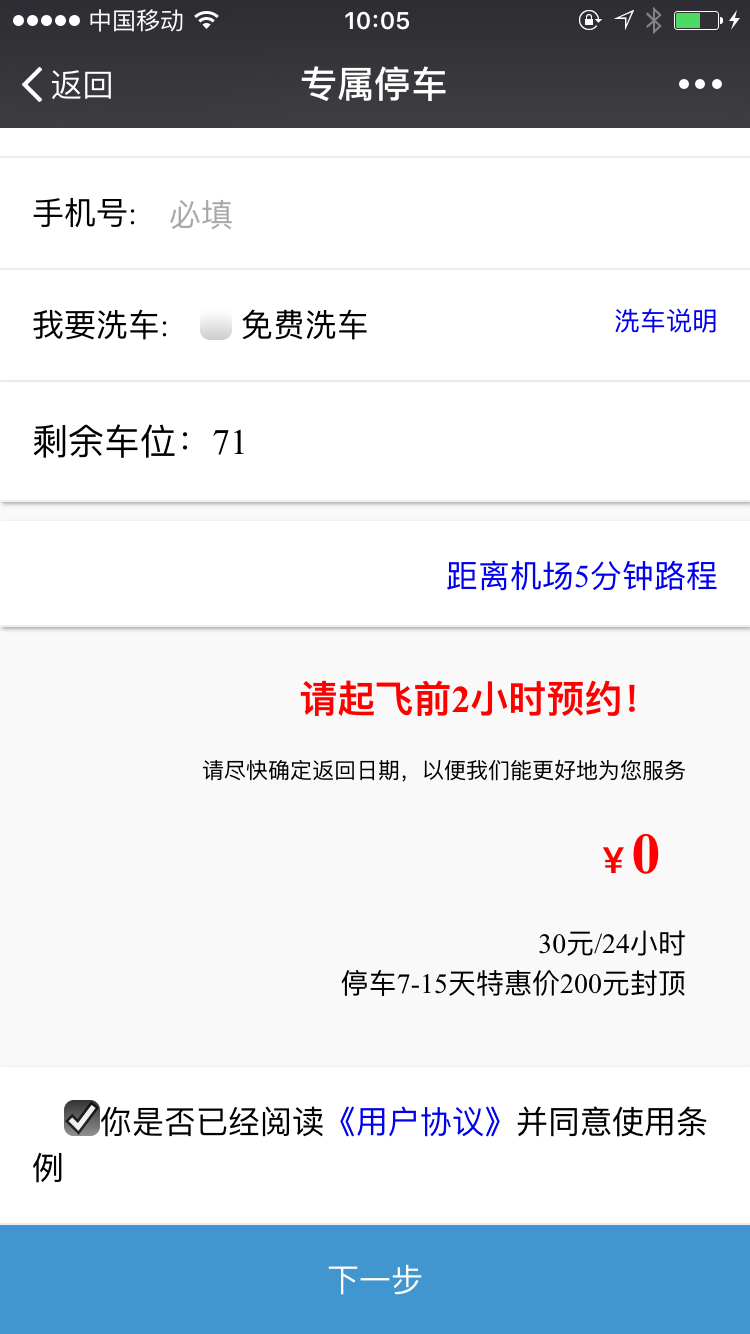Check the 免费洗车 free car wash box
The height and width of the screenshot is (1334, 750).
pos(216,325)
